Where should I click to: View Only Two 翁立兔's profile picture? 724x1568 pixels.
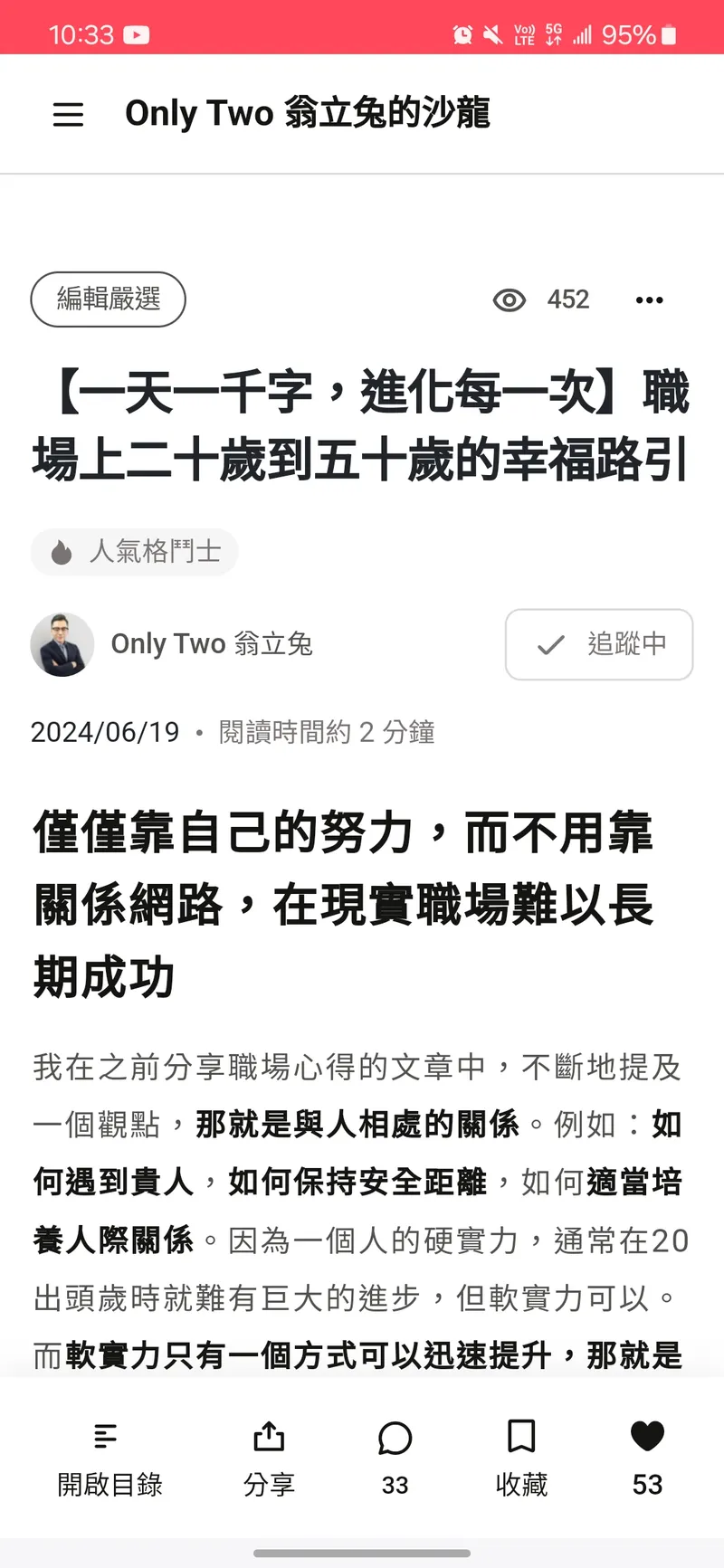(x=62, y=644)
